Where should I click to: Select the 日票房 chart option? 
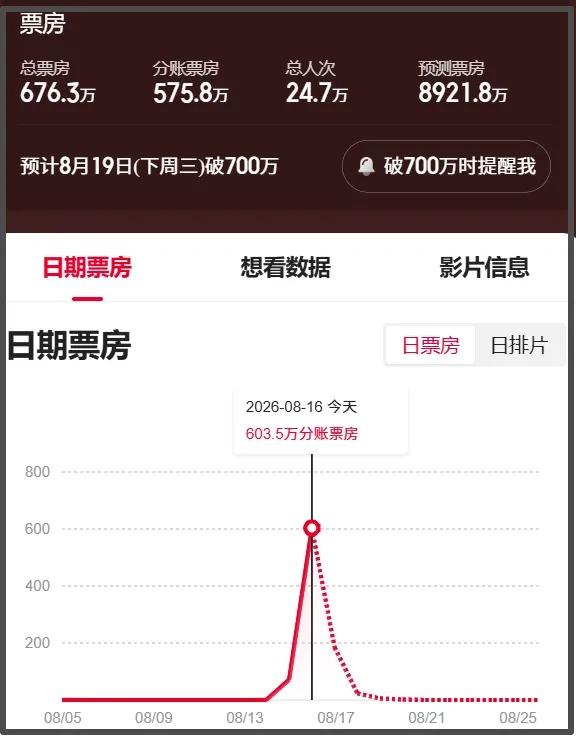point(431,345)
